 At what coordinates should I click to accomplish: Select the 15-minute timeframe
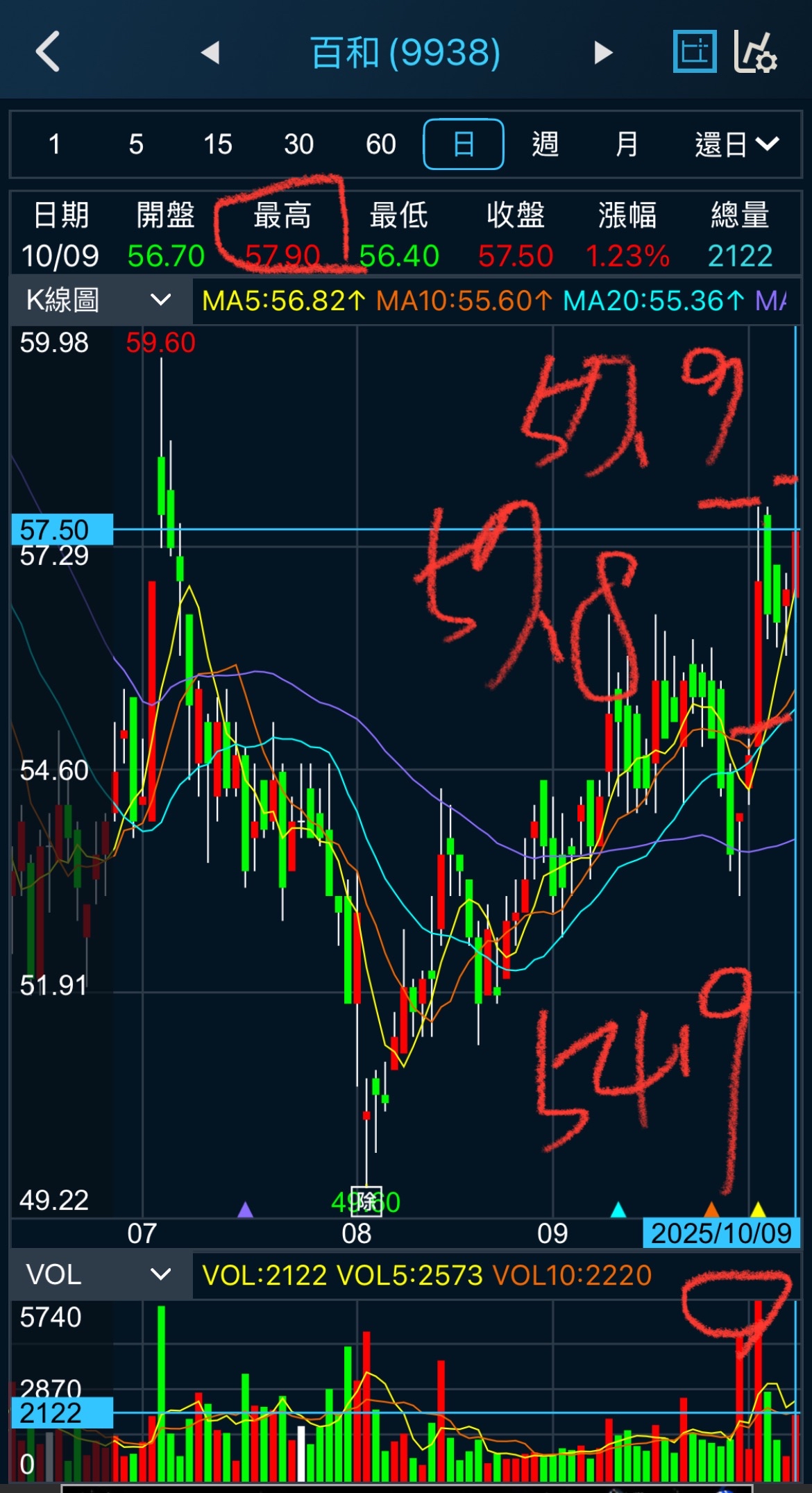point(217,144)
